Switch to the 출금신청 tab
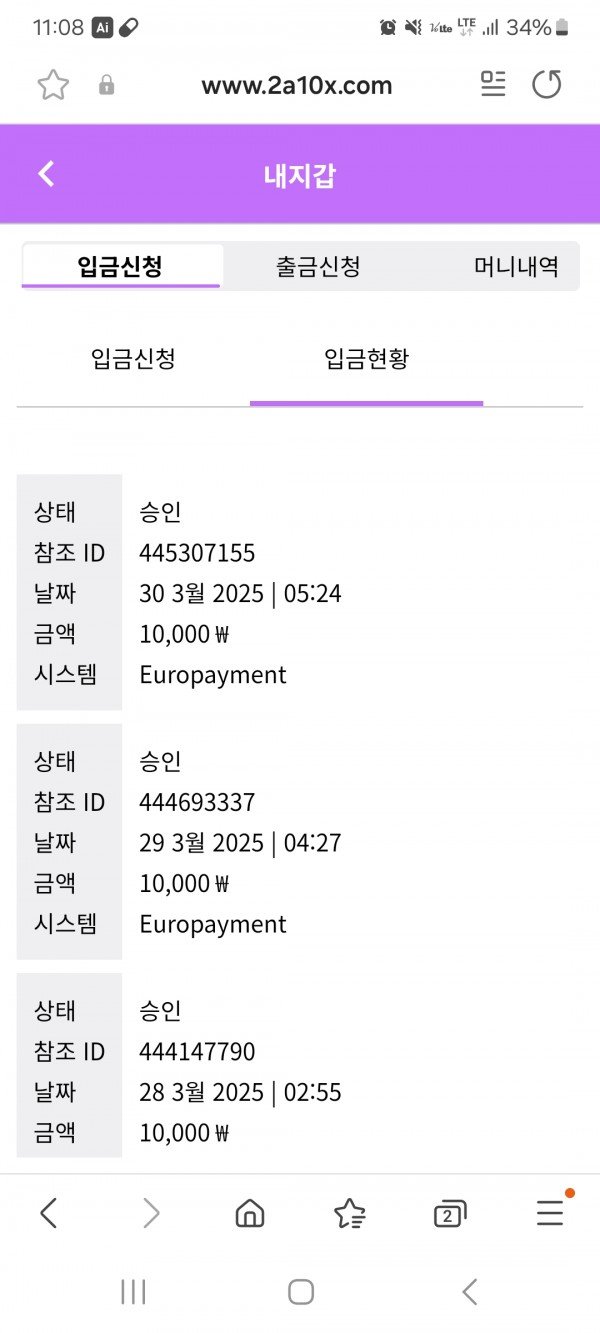This screenshot has width=600, height=1333. (x=318, y=267)
